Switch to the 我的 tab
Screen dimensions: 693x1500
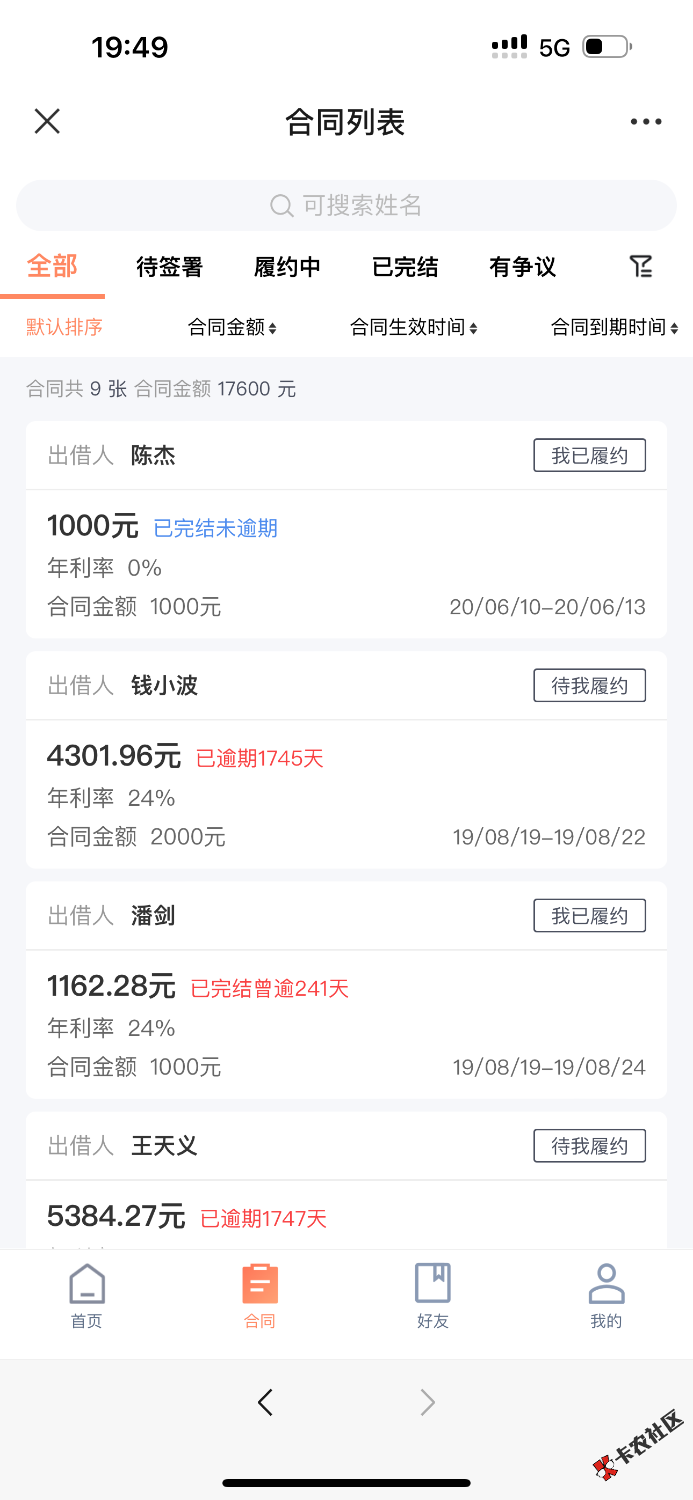606,1295
